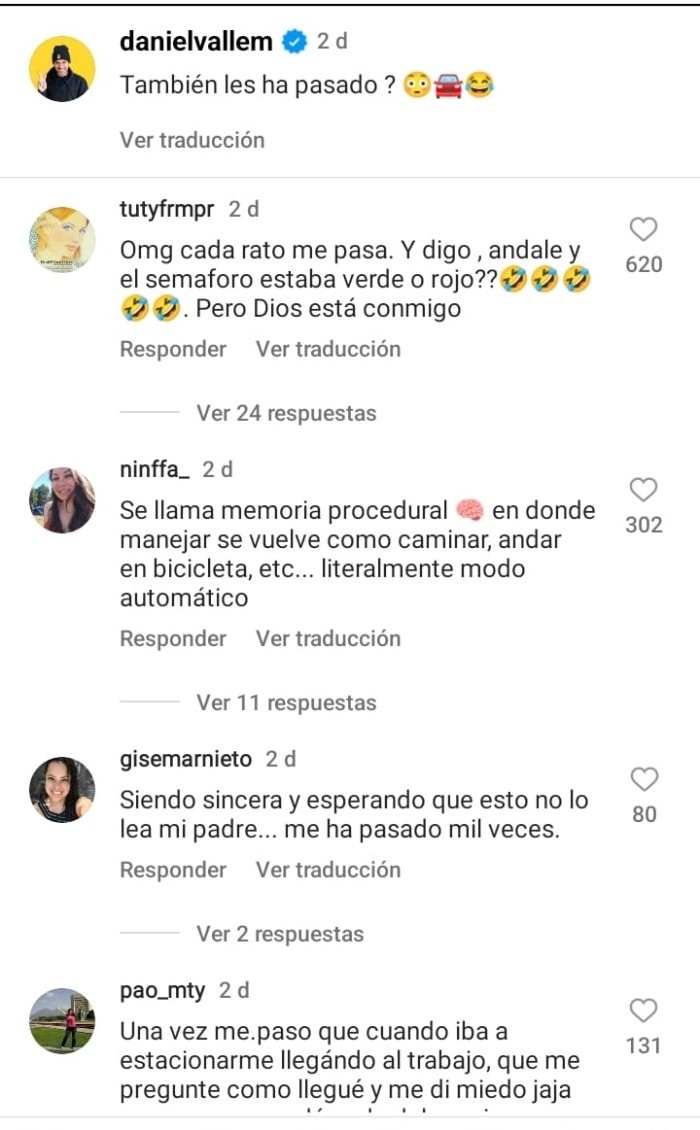Translate tutyfrmpr's comment
This screenshot has width=700, height=1130.
click(328, 349)
